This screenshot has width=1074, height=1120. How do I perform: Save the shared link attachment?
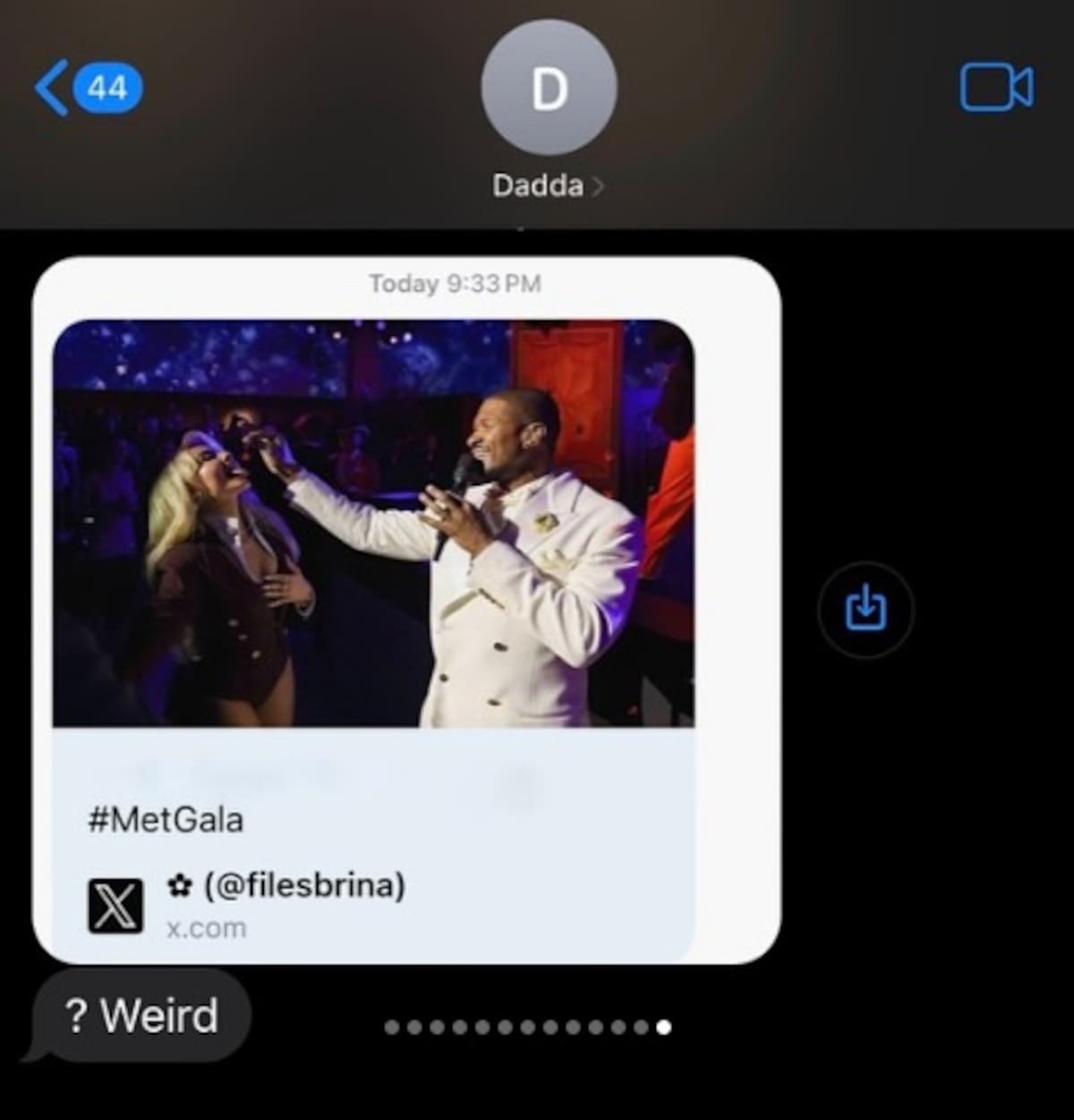click(x=865, y=609)
